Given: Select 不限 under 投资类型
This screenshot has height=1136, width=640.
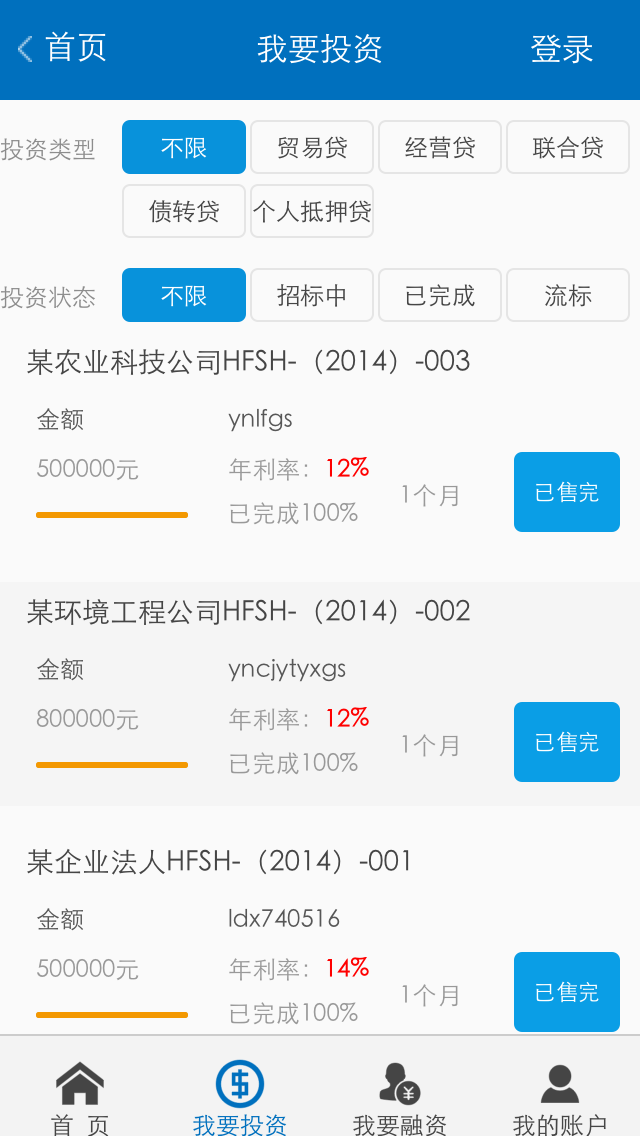Looking at the screenshot, I should pos(184,148).
